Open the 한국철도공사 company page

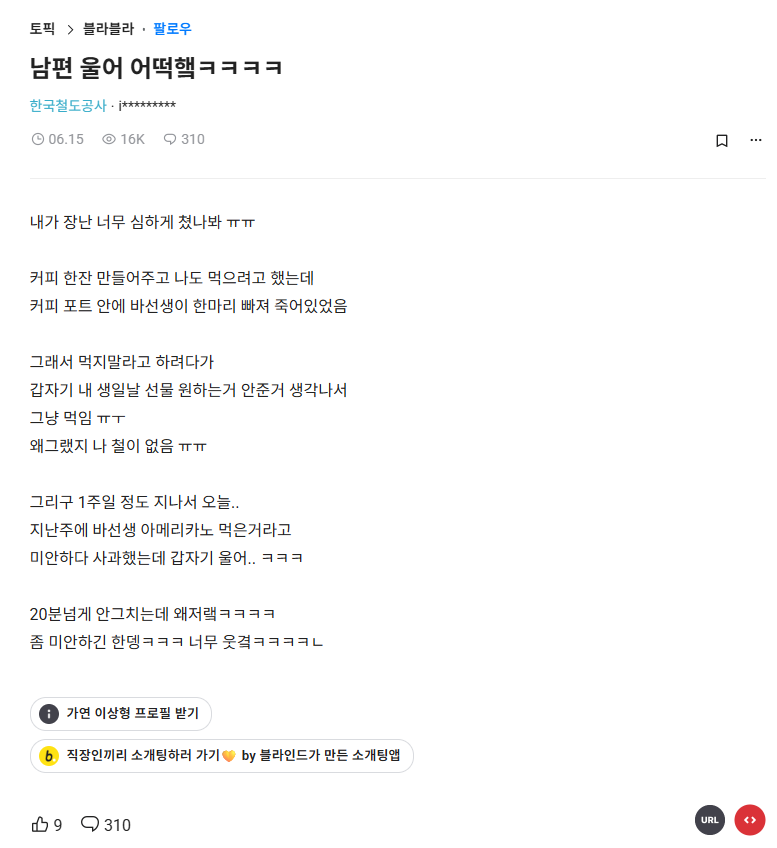(68, 106)
